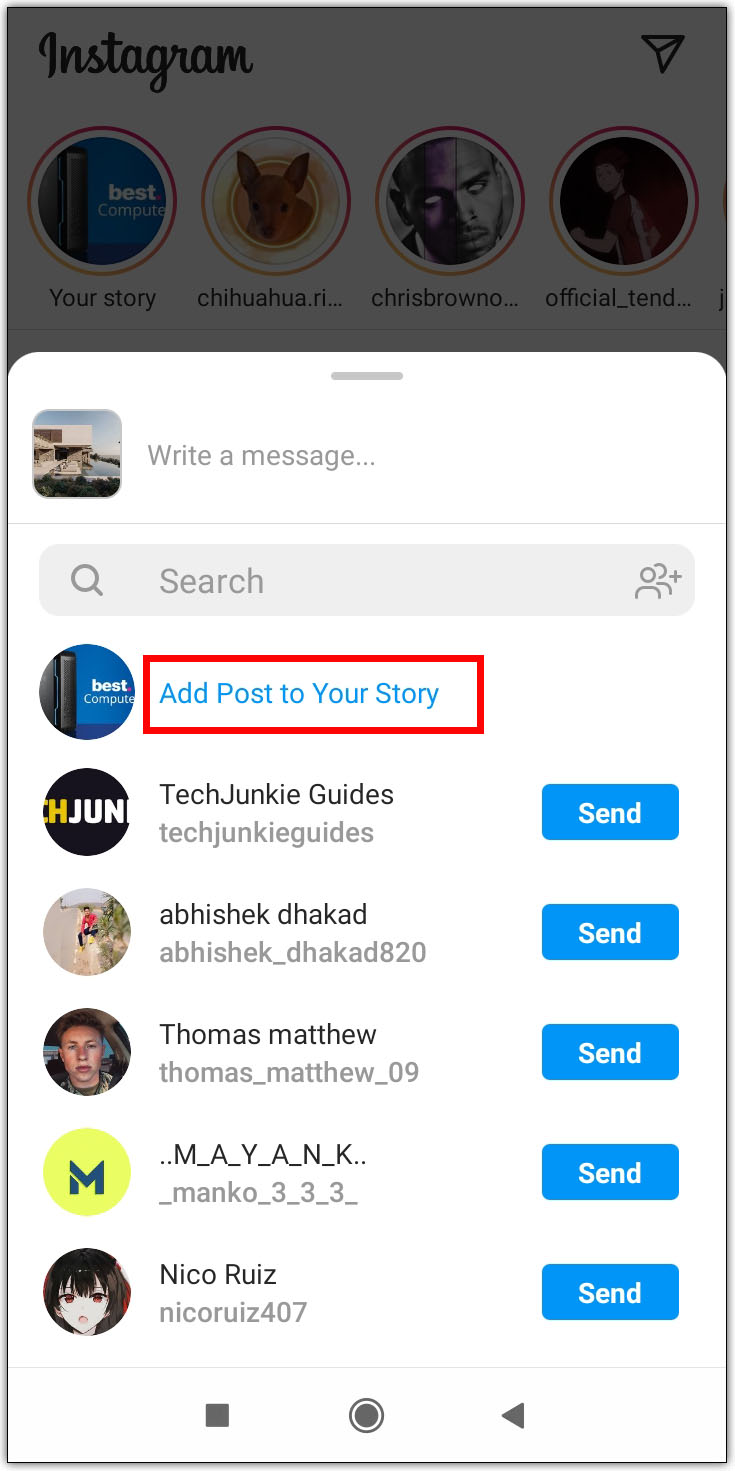
Task: Go to the system home screen
Action: coord(366,1415)
